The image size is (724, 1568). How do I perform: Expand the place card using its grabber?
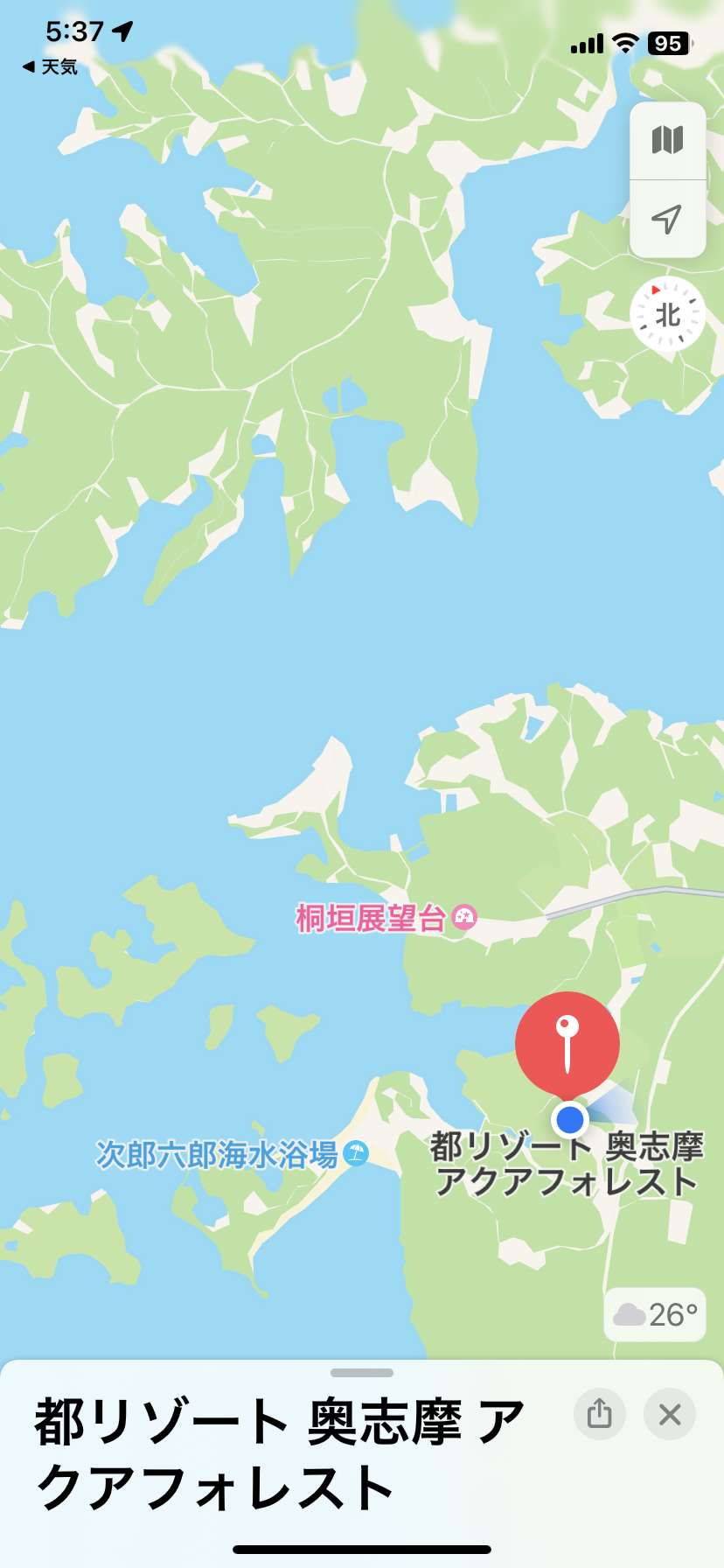click(x=362, y=1373)
